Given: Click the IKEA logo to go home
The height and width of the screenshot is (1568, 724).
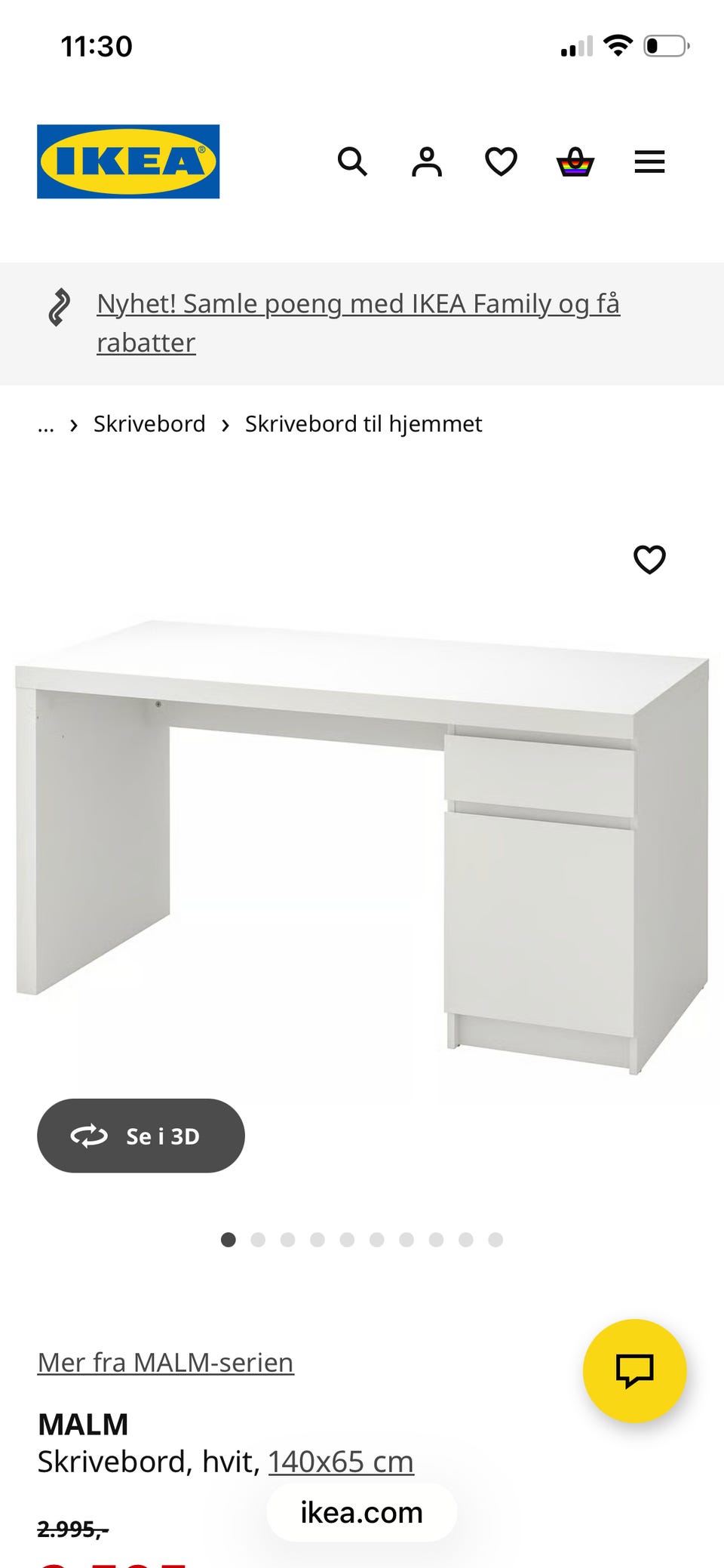Looking at the screenshot, I should click(128, 161).
